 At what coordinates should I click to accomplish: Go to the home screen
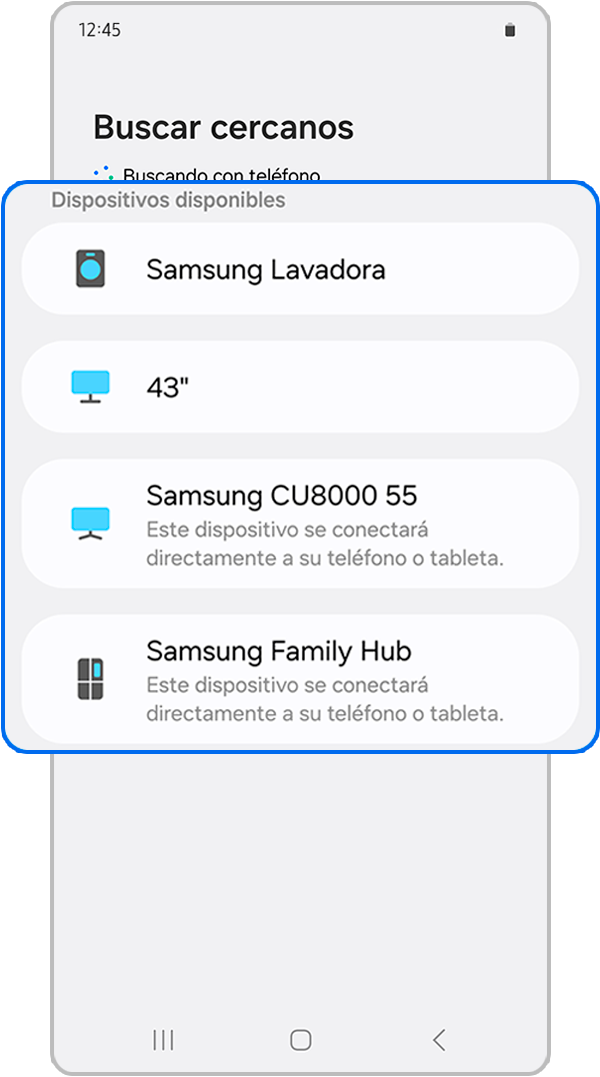[300, 1040]
